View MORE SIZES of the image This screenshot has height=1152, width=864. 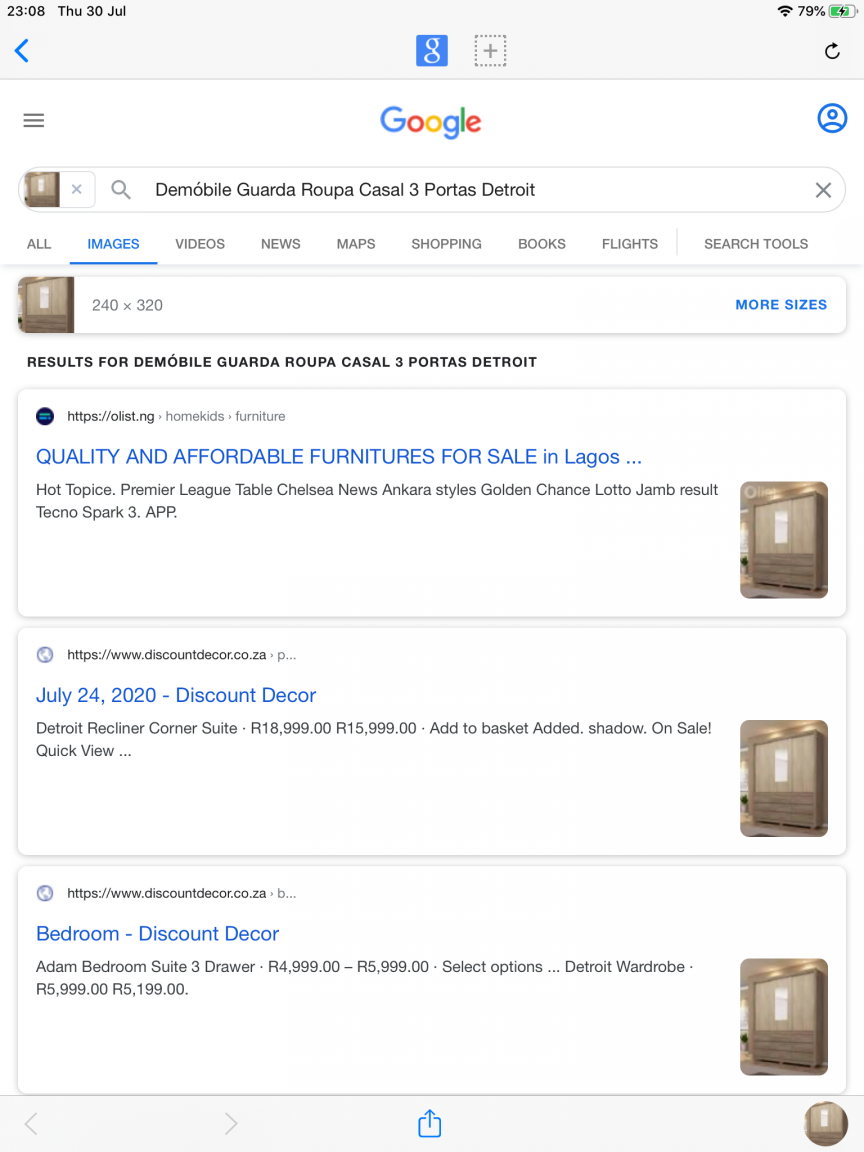click(x=781, y=305)
